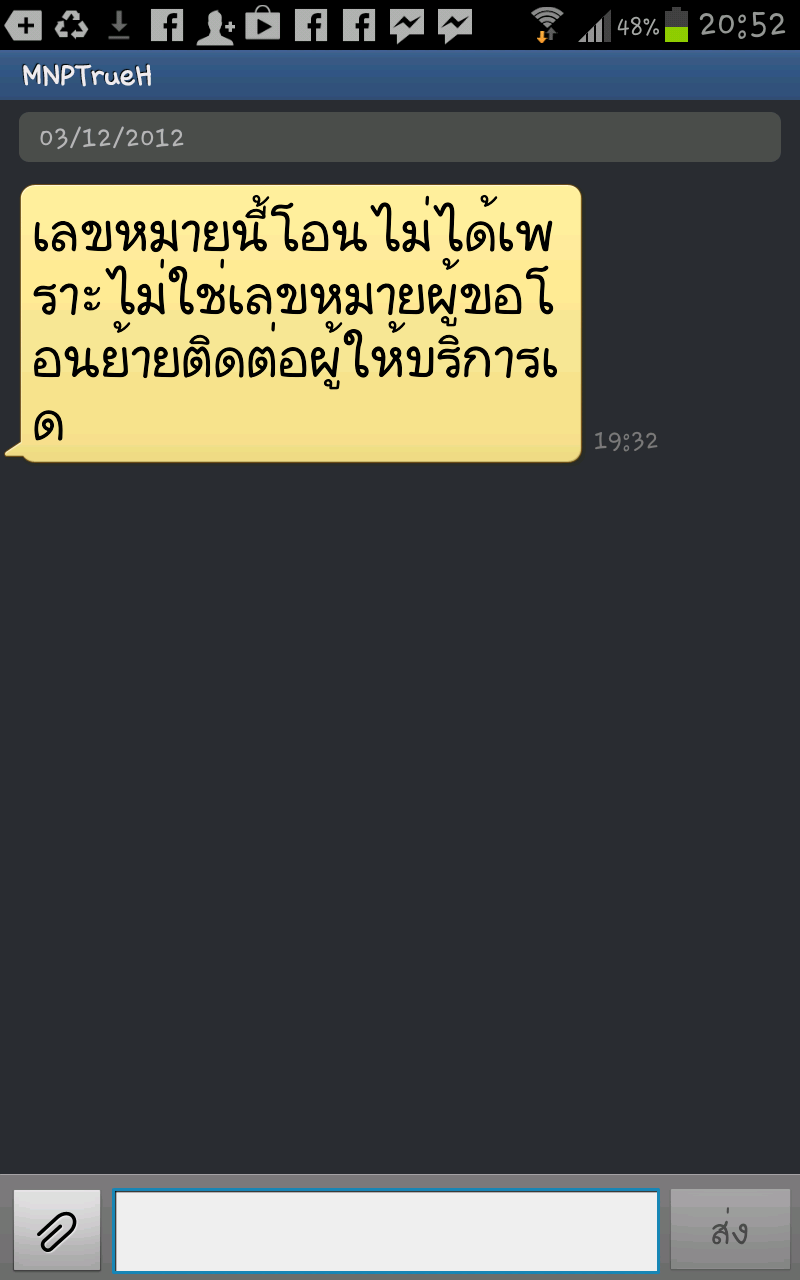
Task: Tap the paperclip attach icon
Action: point(57,1230)
